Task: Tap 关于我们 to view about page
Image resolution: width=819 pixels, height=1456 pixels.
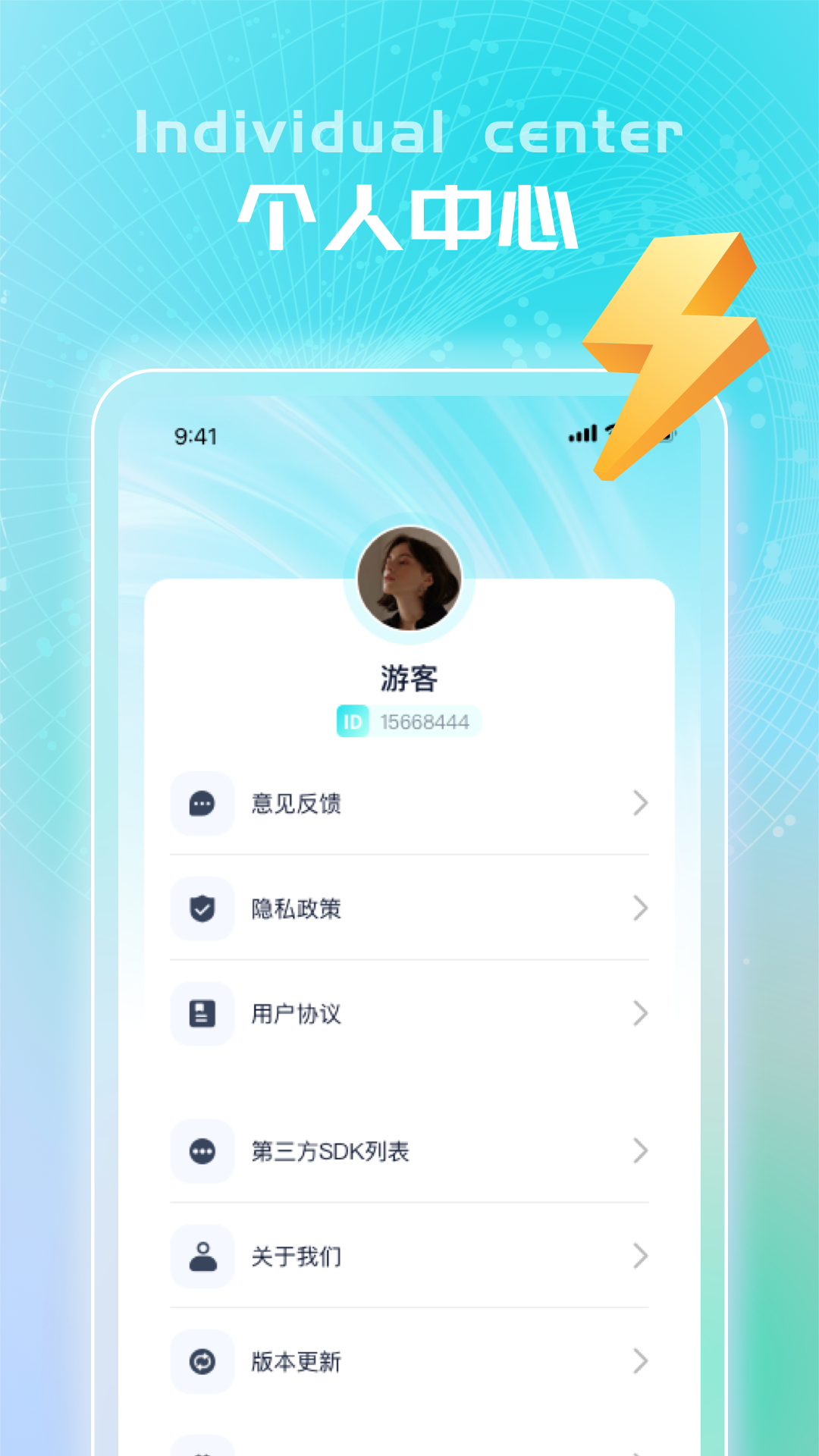Action: pos(297,1257)
